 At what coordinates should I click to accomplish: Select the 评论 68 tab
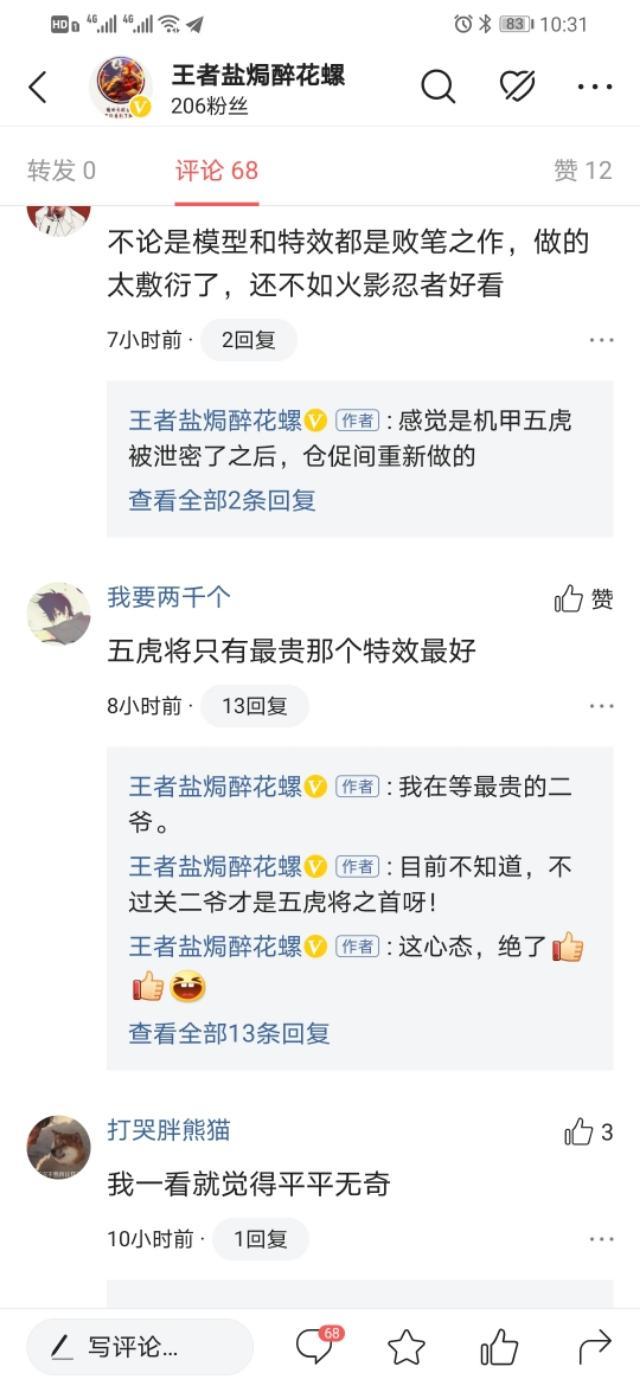[216, 171]
